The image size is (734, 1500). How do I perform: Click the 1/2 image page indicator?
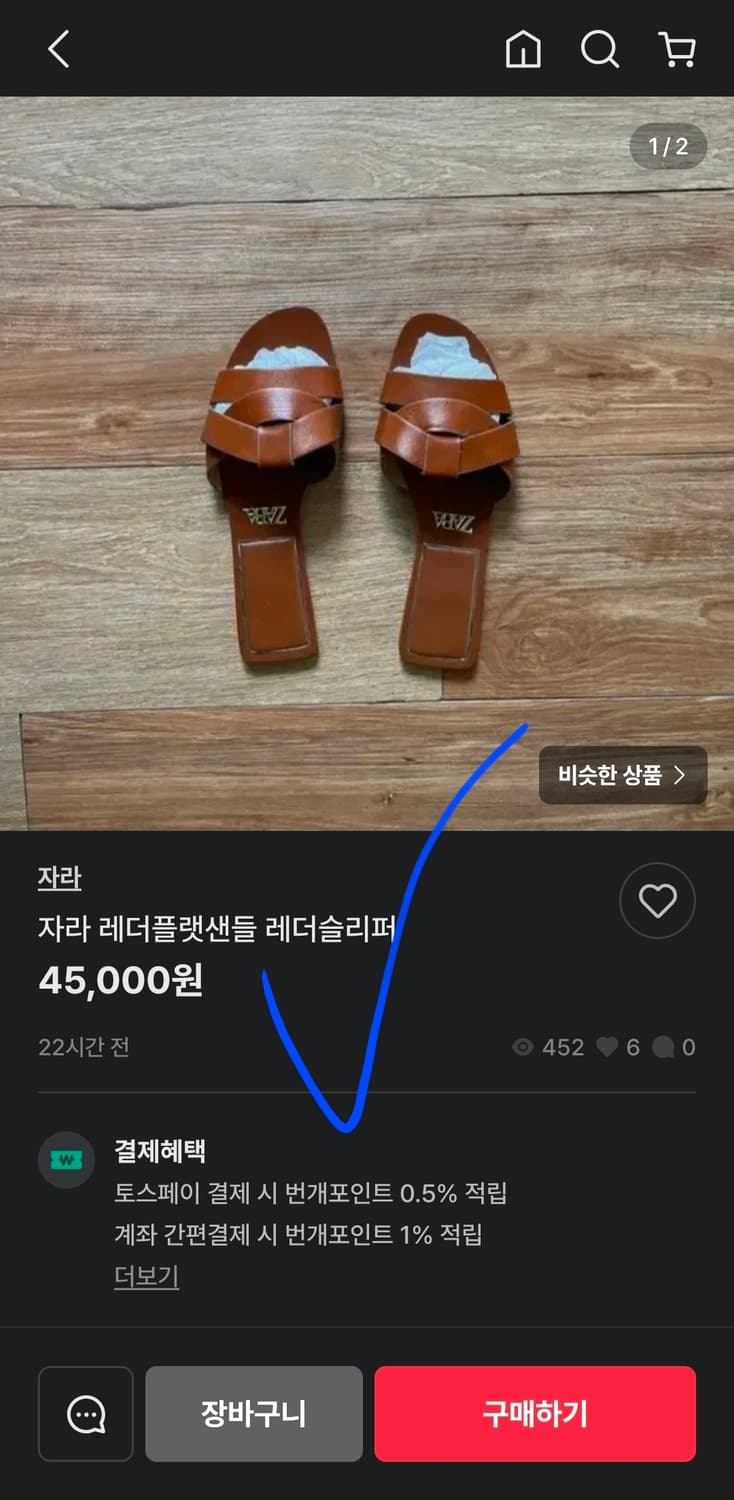pyautogui.click(x=667, y=146)
